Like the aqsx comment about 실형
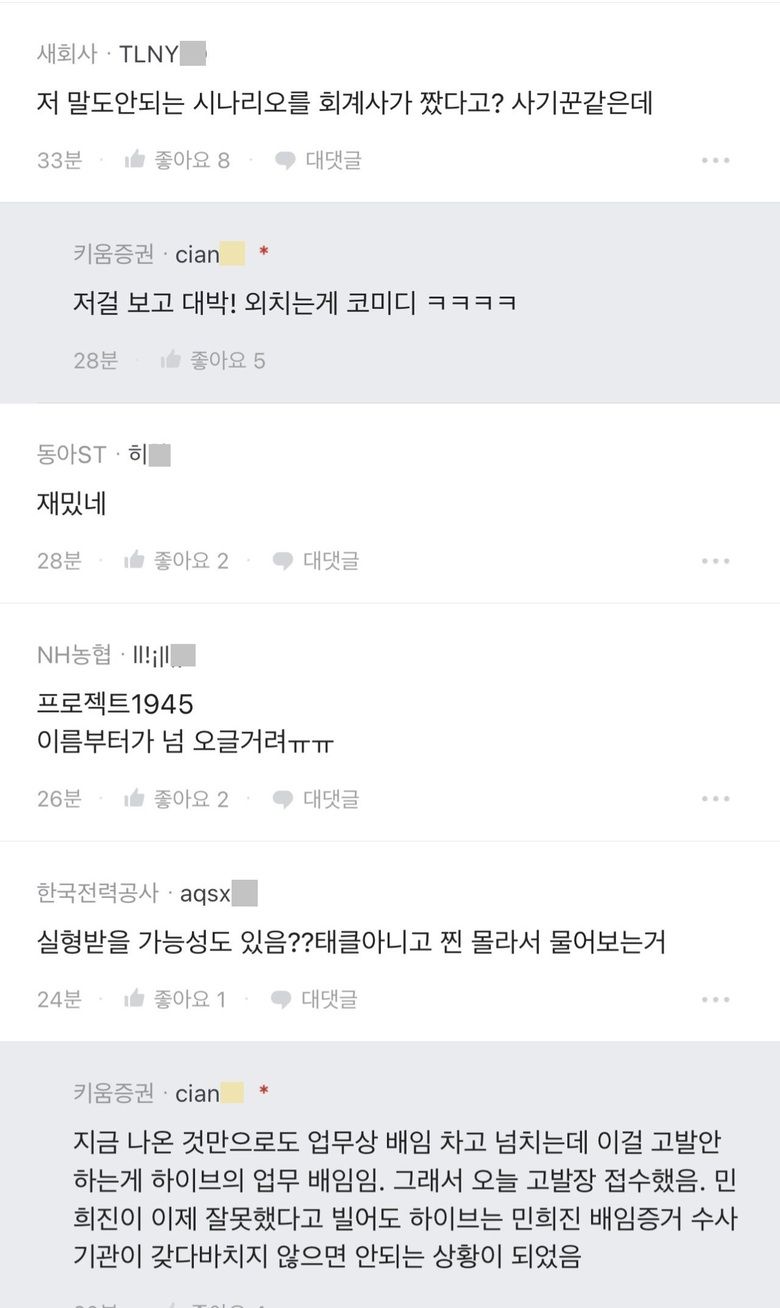This screenshot has height=1308, width=780. coord(175,999)
